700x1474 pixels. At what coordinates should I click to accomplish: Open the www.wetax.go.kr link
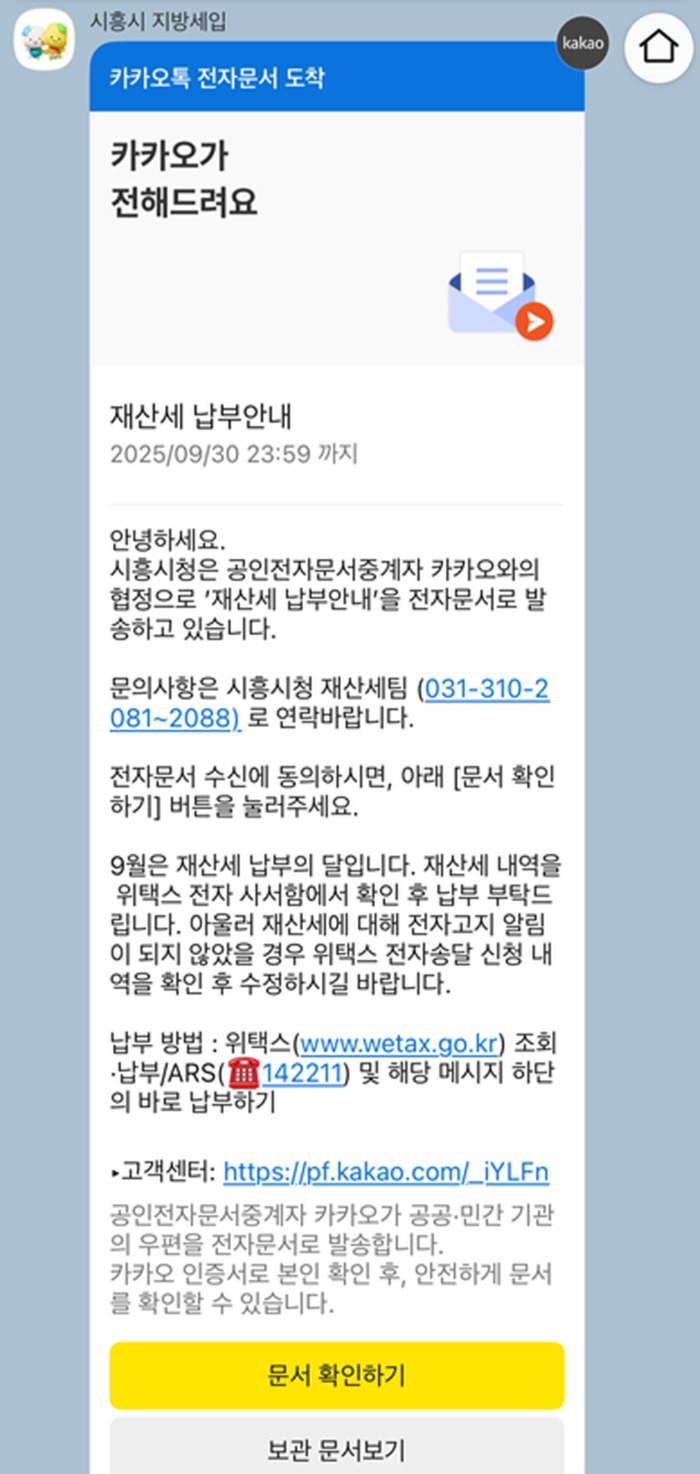(x=399, y=1043)
